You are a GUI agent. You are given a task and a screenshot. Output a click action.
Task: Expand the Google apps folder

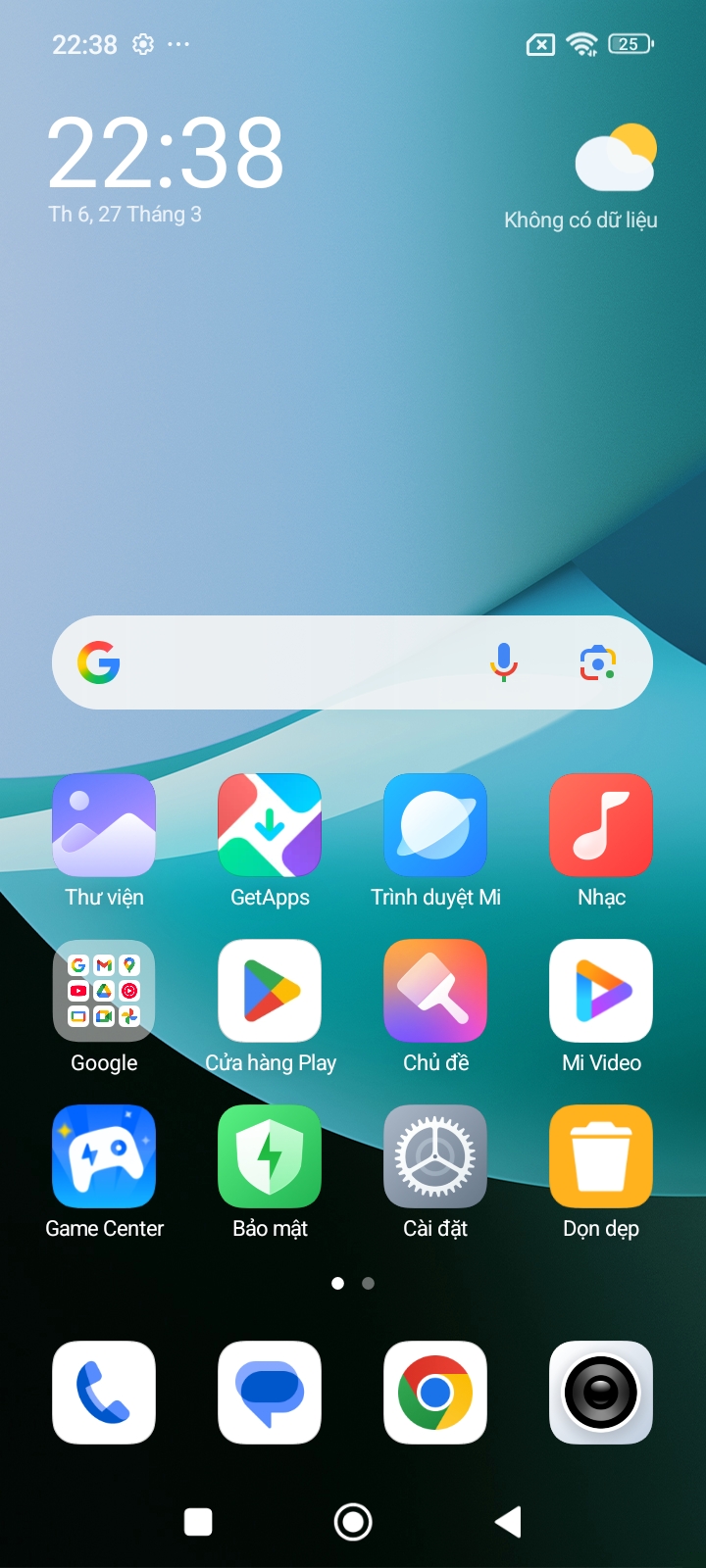tap(104, 991)
